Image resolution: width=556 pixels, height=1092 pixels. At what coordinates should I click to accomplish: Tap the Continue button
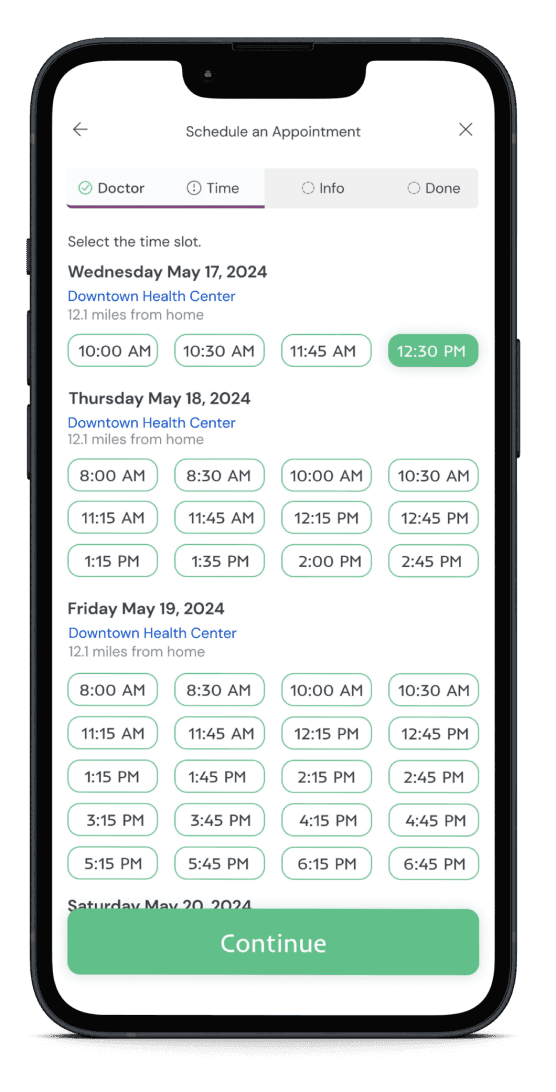[x=273, y=942]
